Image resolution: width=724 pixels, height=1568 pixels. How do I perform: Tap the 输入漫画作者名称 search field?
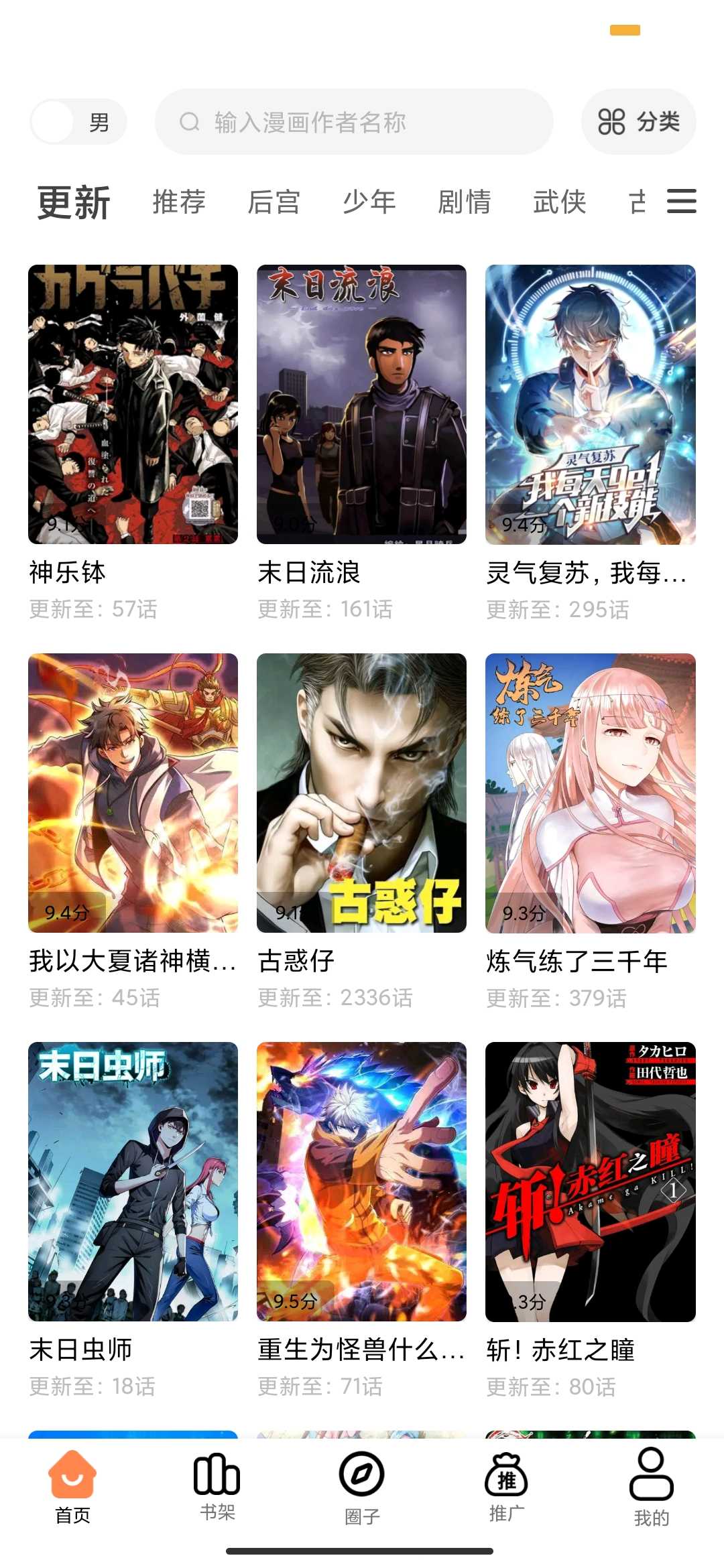[x=354, y=122]
